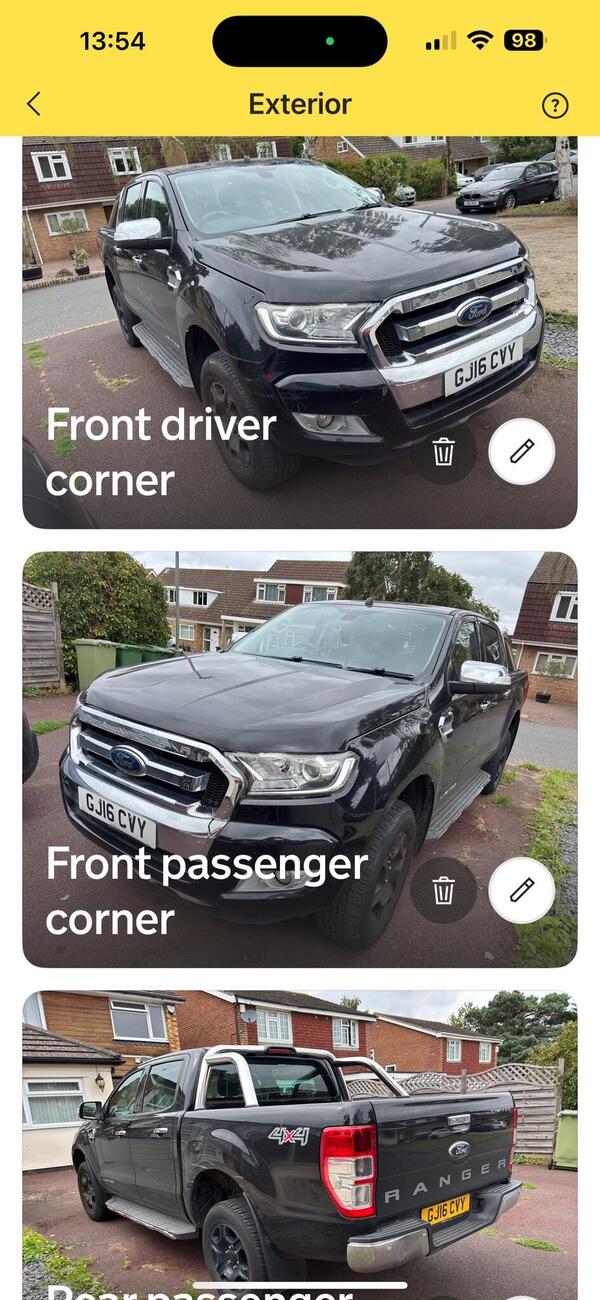The image size is (600, 1300).
Task: Go back from Exterior screen
Action: [x=34, y=104]
